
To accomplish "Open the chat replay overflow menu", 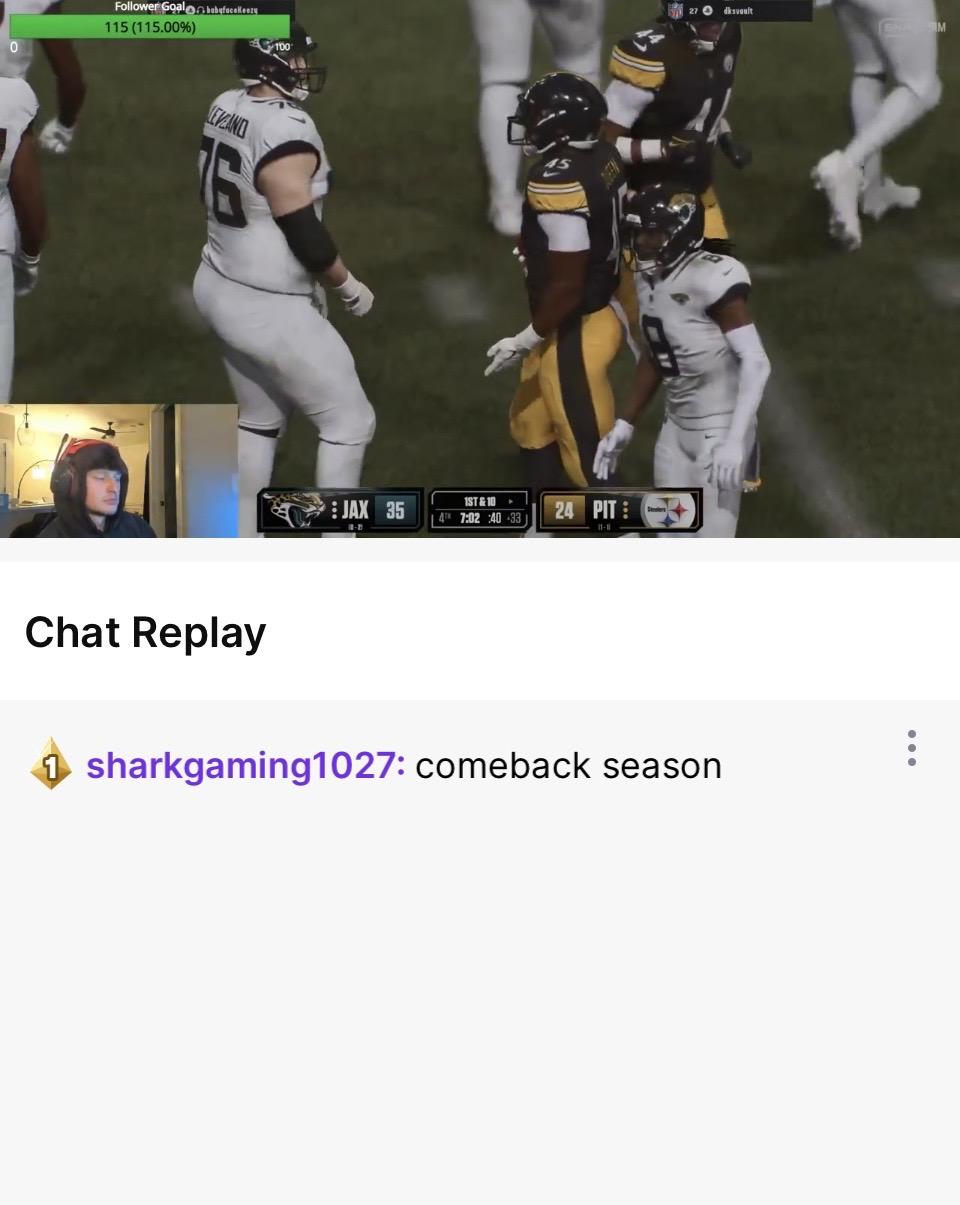I will 911,748.
